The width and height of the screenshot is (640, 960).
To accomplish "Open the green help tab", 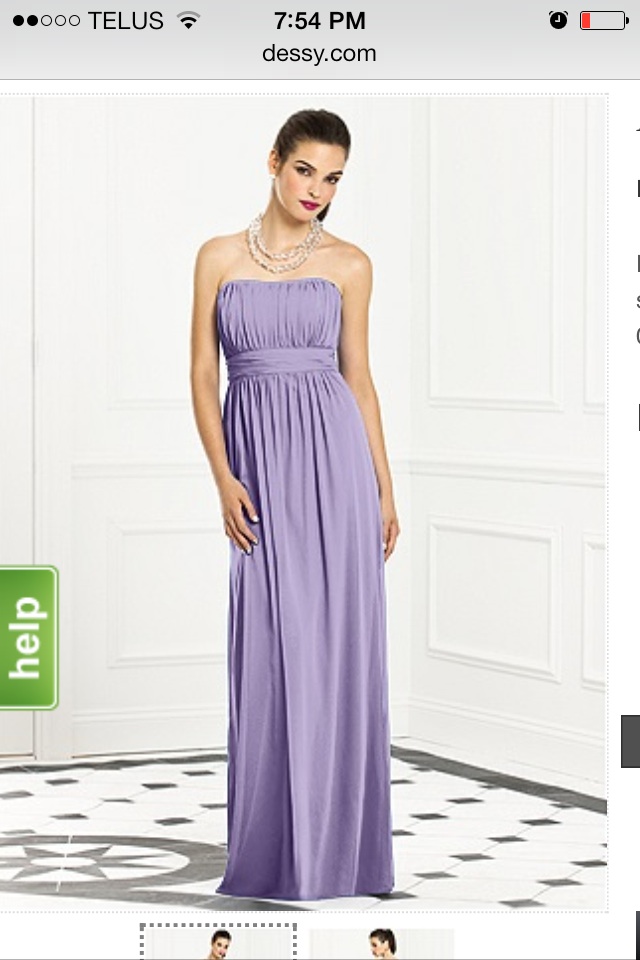I will 28,637.
